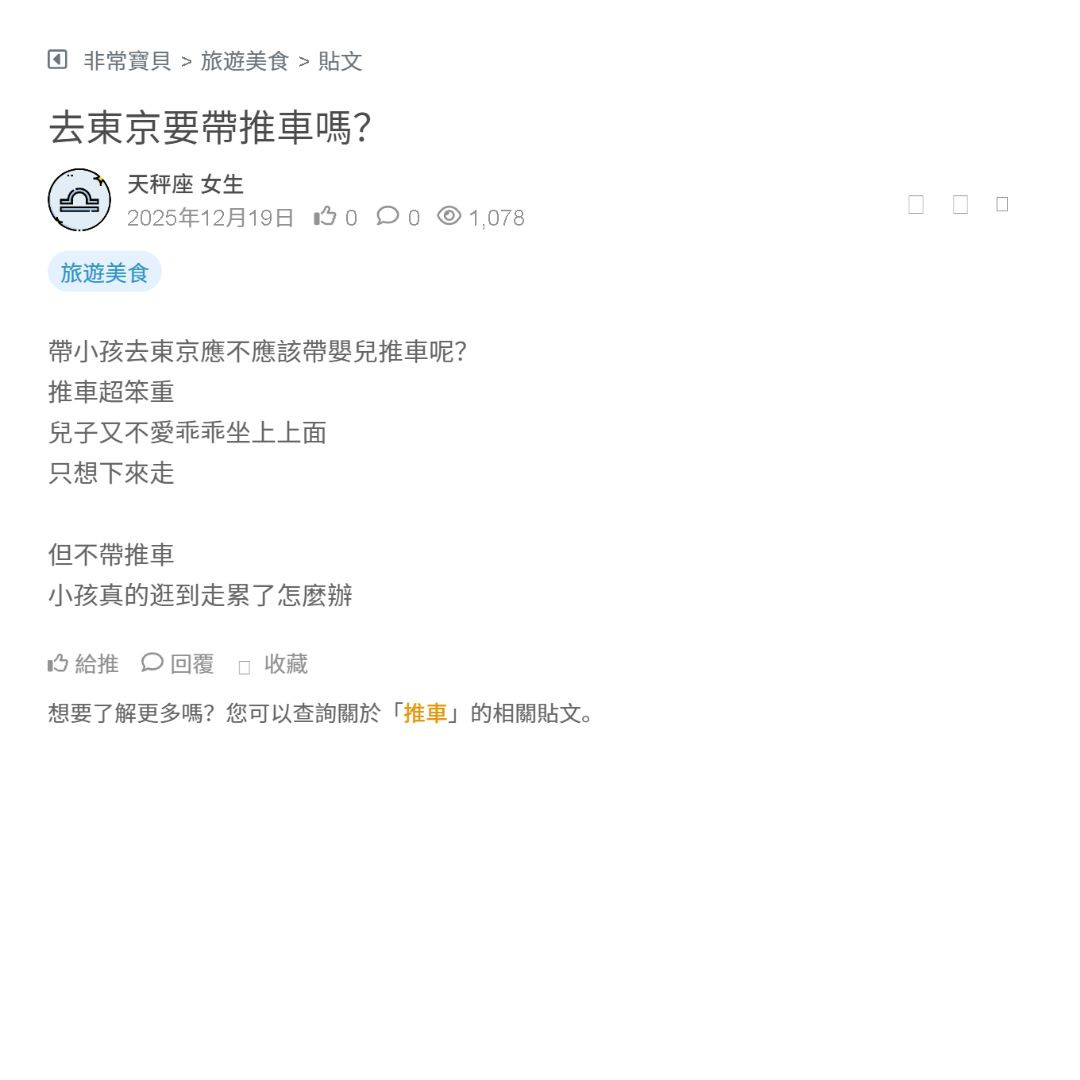
Task: Reply to the post with 回覆
Action: pos(178,664)
